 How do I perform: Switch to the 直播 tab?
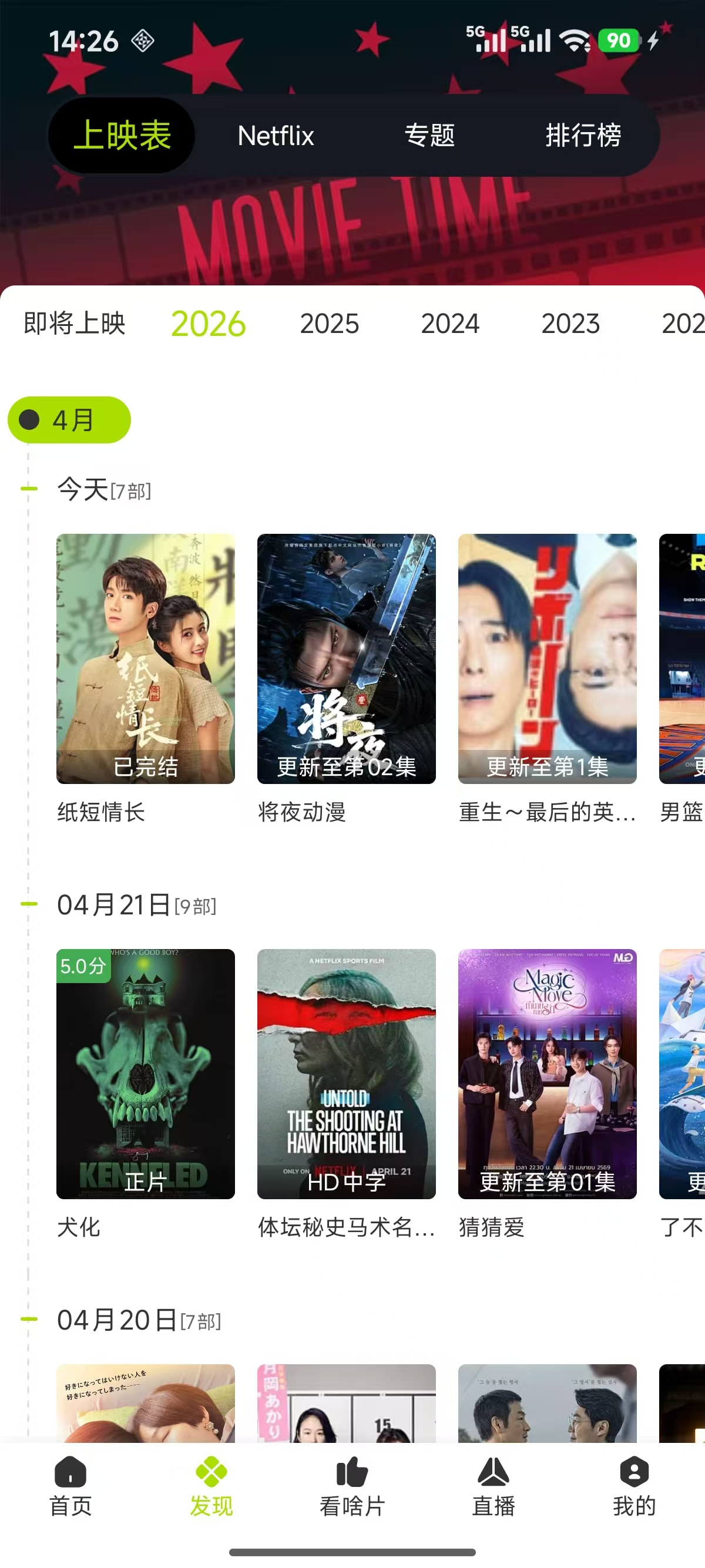[493, 1486]
